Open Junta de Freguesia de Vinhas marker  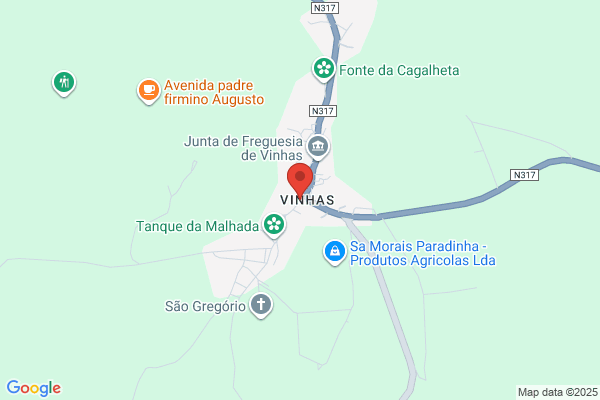pyautogui.click(x=318, y=147)
